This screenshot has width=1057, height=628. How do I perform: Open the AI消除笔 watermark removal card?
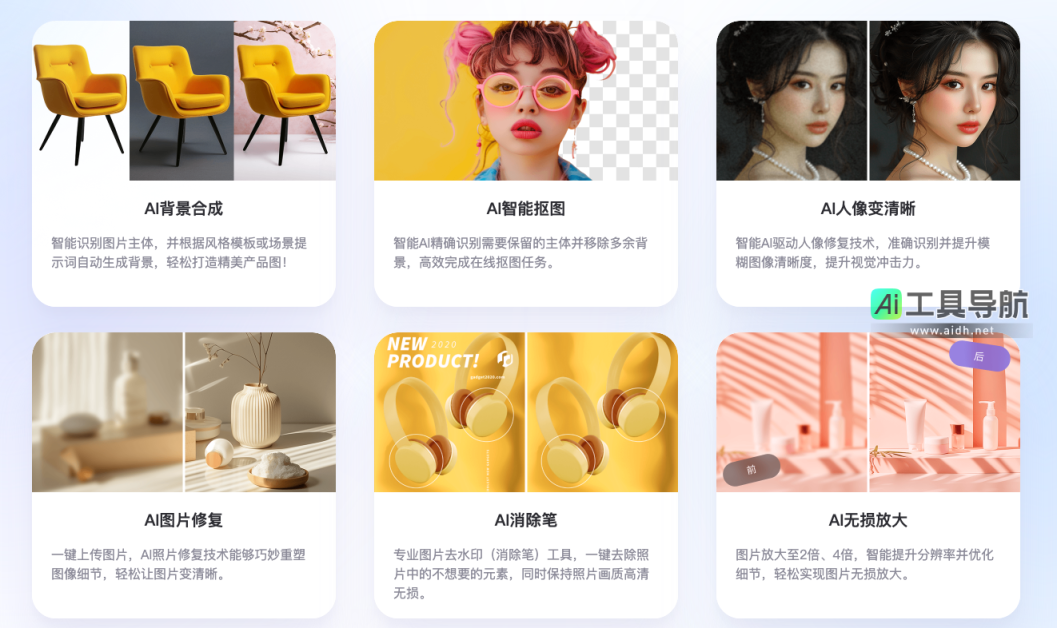(x=525, y=520)
